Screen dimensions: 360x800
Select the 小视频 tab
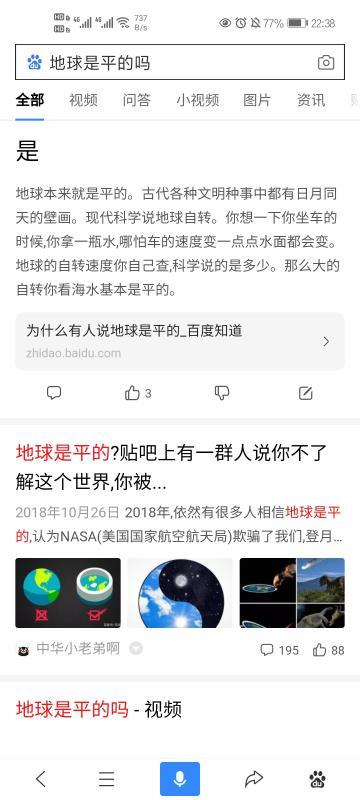pyautogui.click(x=198, y=100)
